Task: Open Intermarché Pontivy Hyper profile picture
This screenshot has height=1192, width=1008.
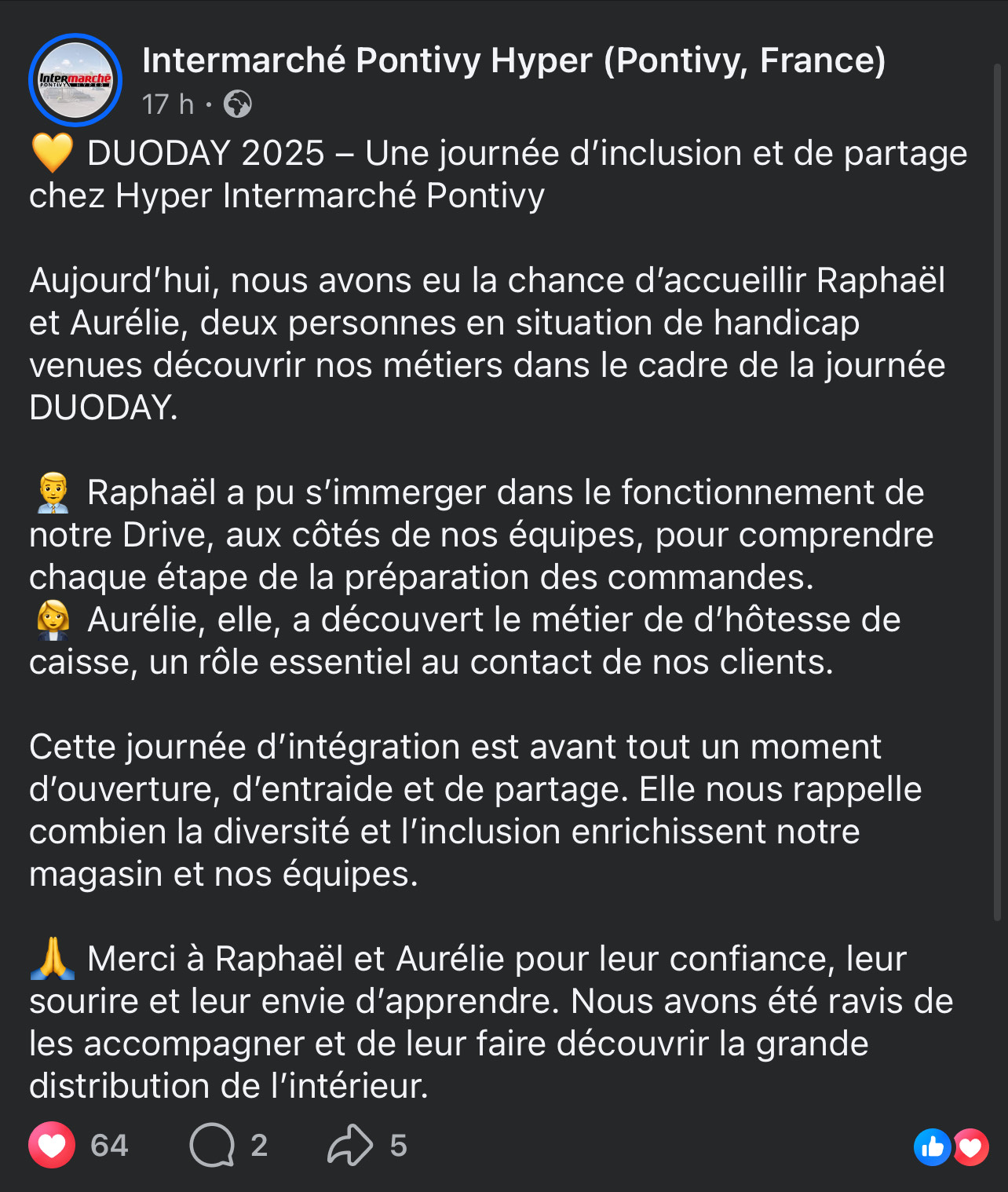Action: click(75, 80)
